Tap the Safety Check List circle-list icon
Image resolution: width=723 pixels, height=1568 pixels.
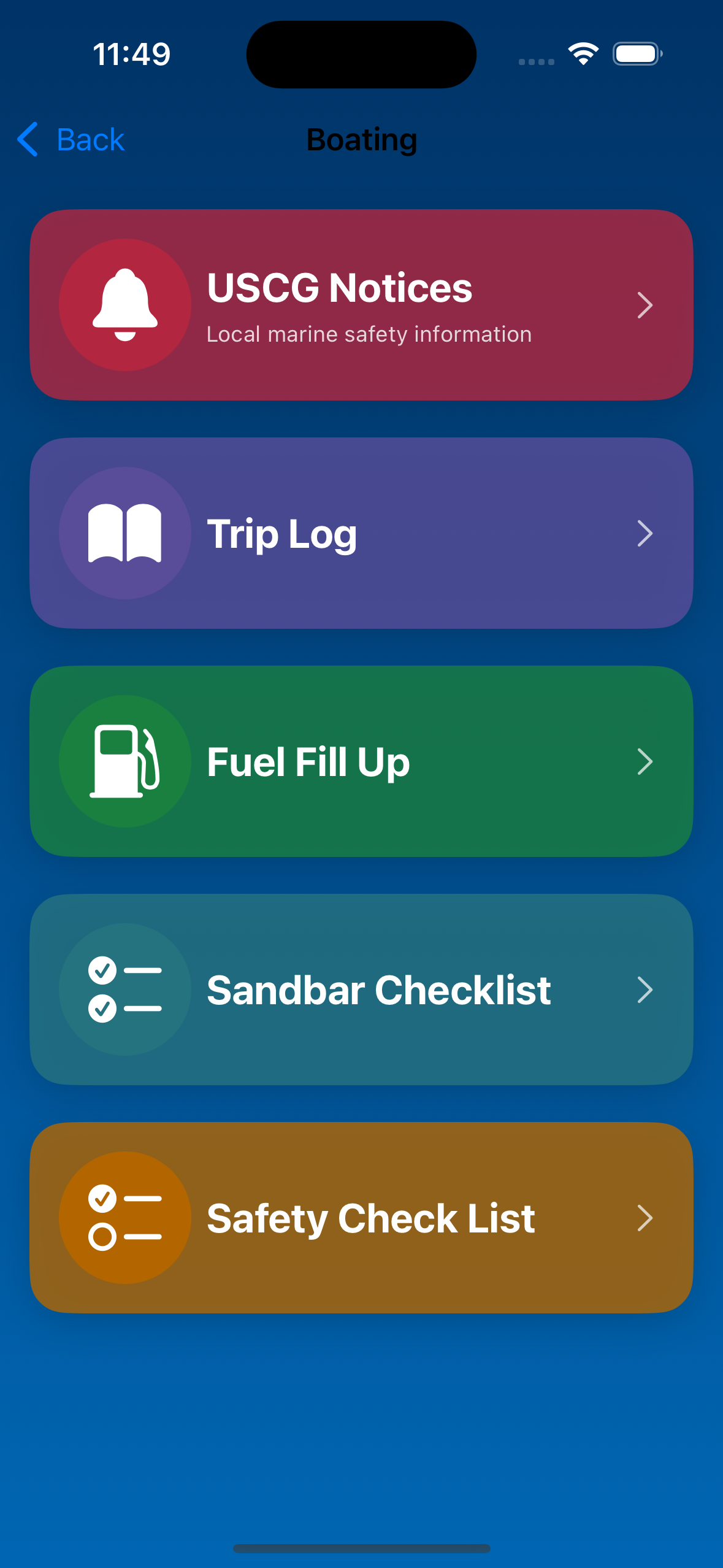point(124,1218)
